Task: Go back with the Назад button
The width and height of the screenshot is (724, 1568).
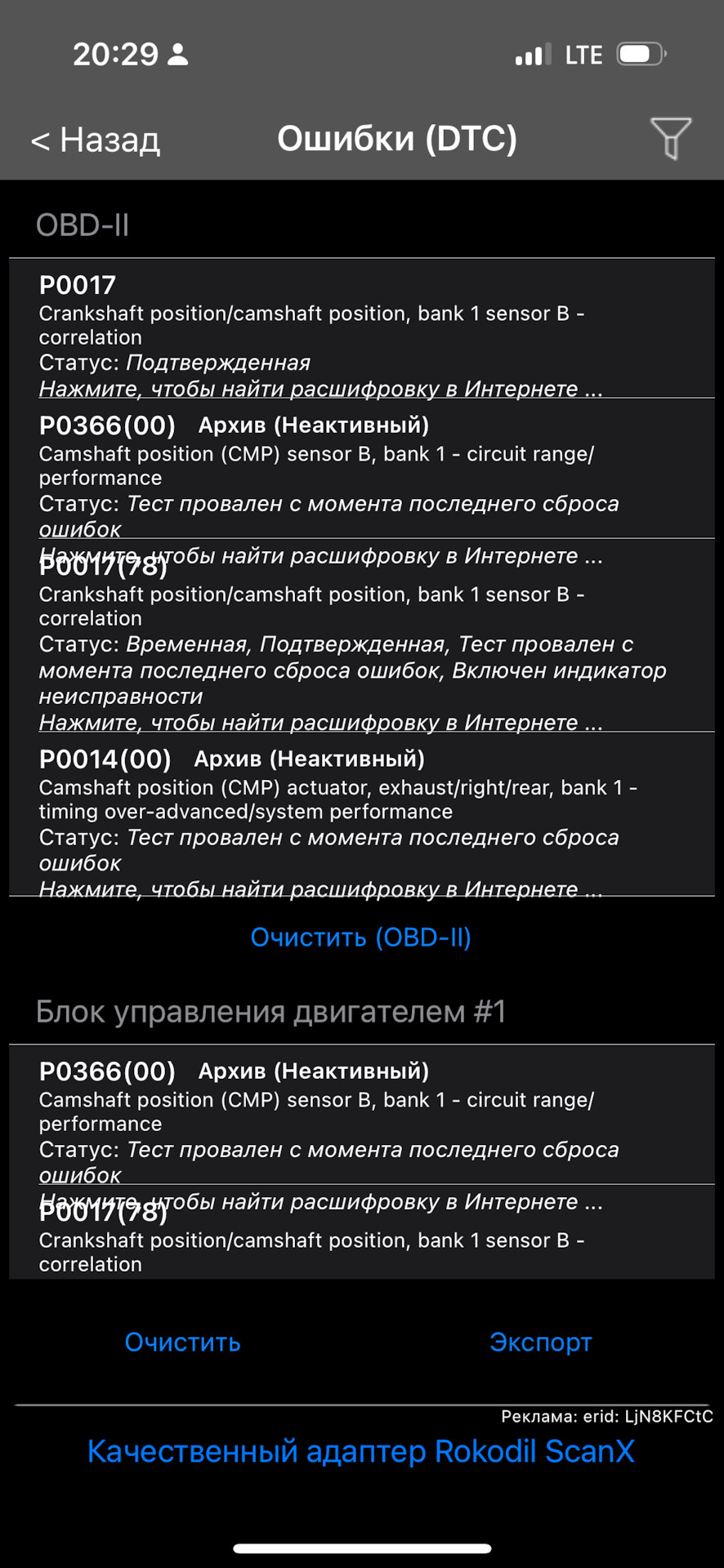Action: (96, 140)
